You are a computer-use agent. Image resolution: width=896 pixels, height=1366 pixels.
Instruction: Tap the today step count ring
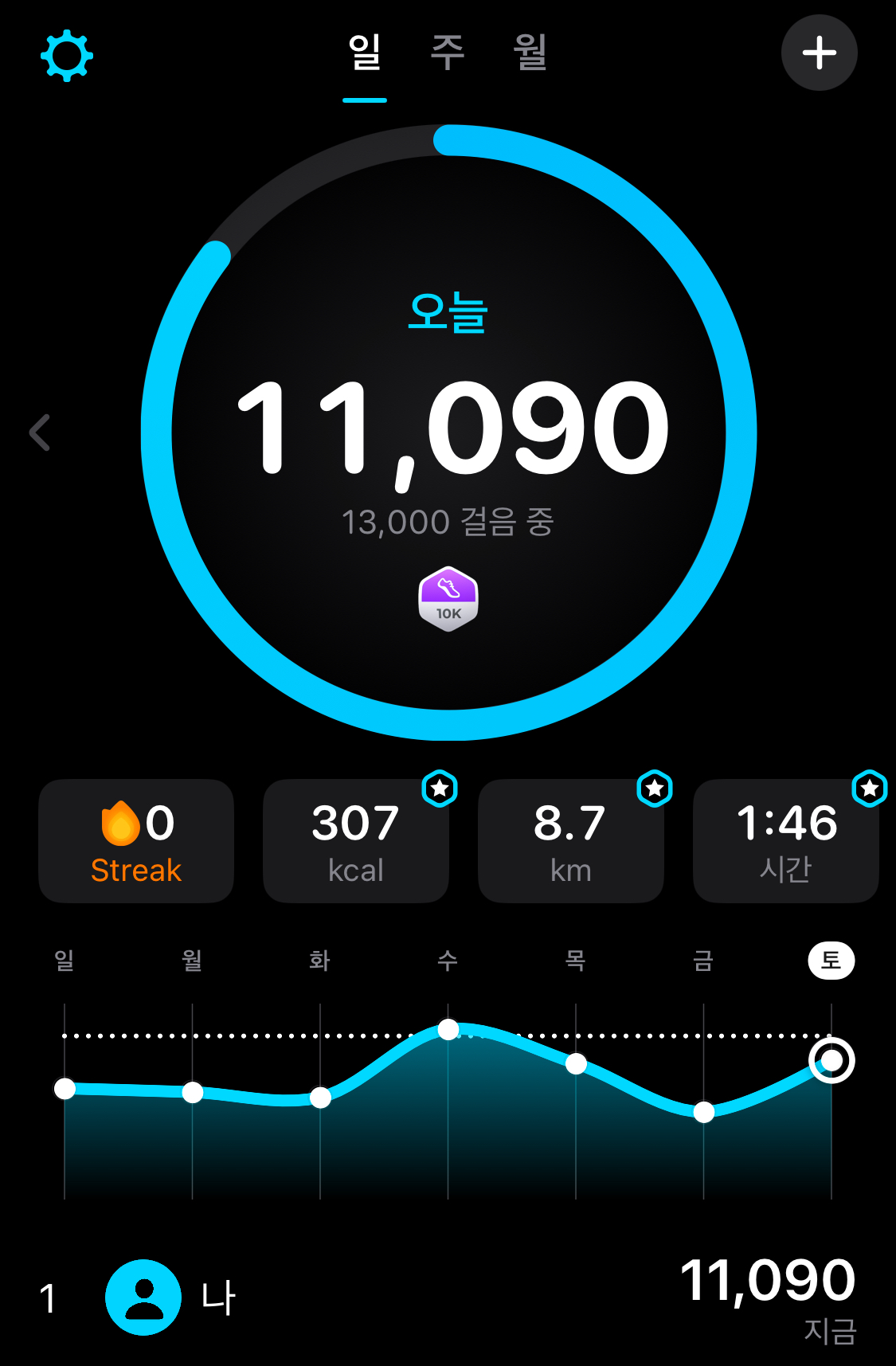[448, 430]
